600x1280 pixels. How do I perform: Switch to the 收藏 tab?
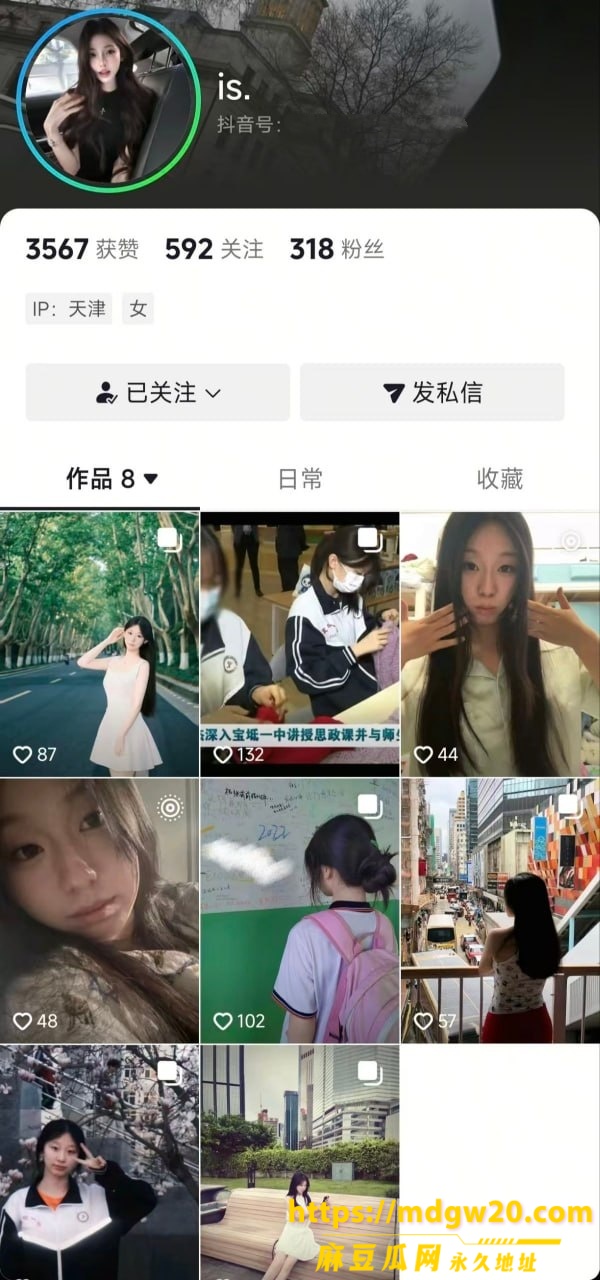point(500,479)
